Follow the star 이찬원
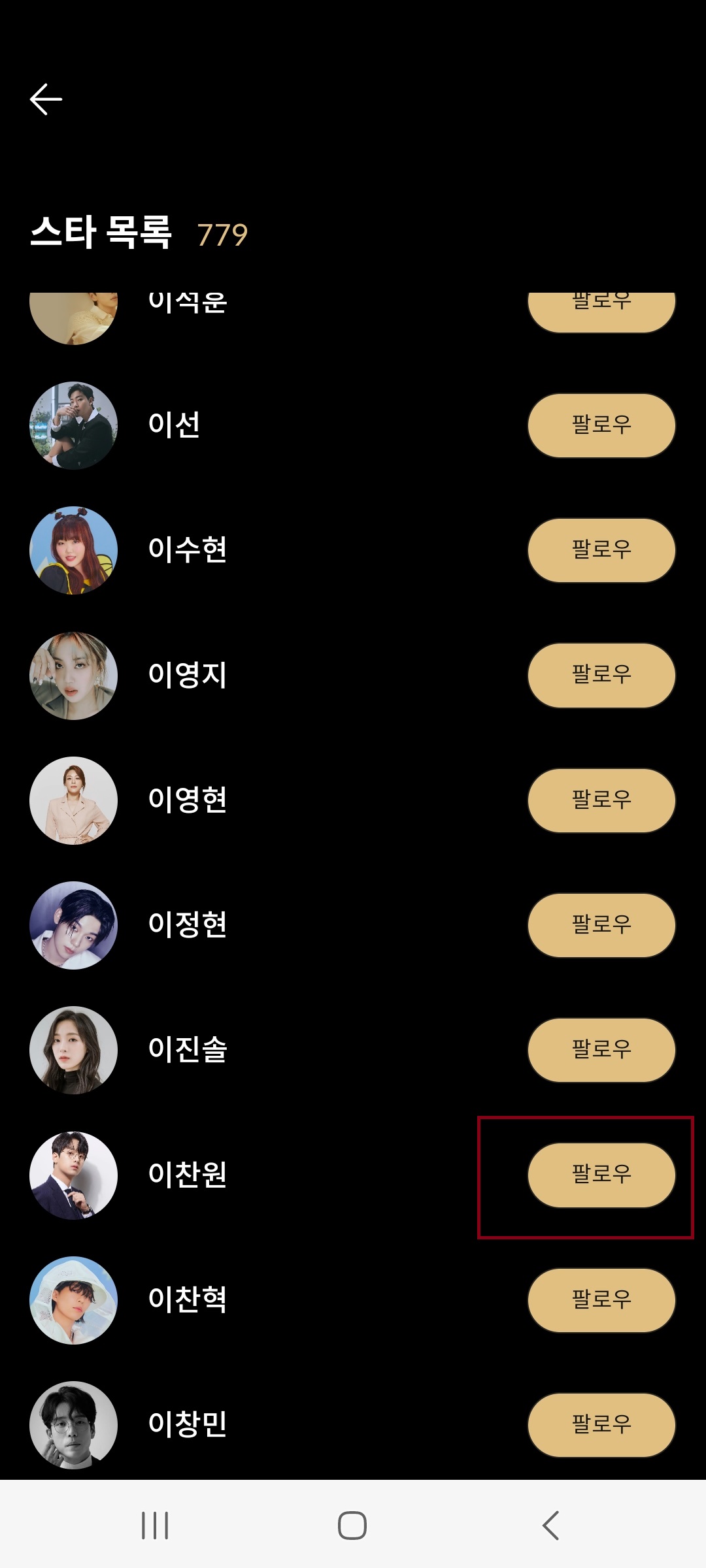Screen dimensions: 706x1568 click(x=601, y=1175)
